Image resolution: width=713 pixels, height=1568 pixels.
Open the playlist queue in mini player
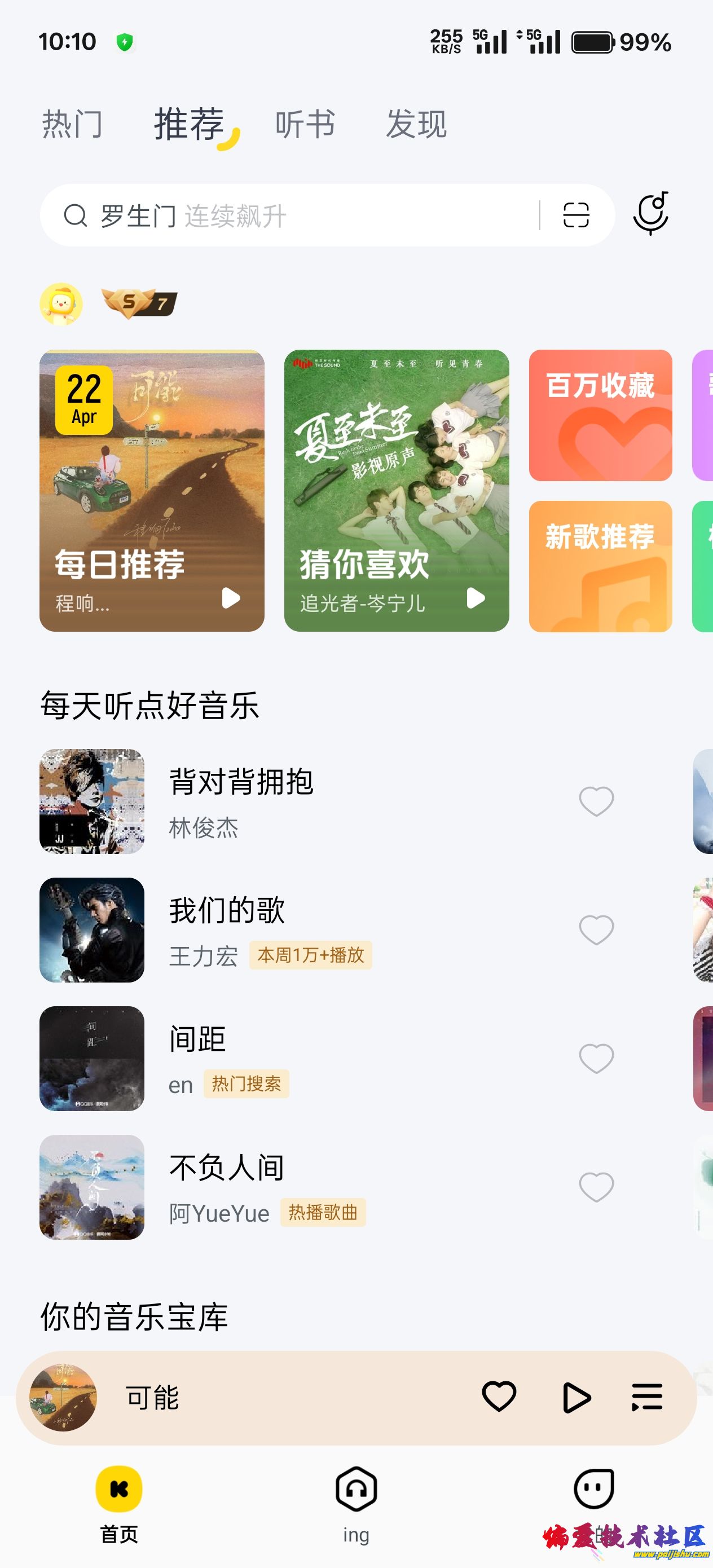coord(646,1397)
